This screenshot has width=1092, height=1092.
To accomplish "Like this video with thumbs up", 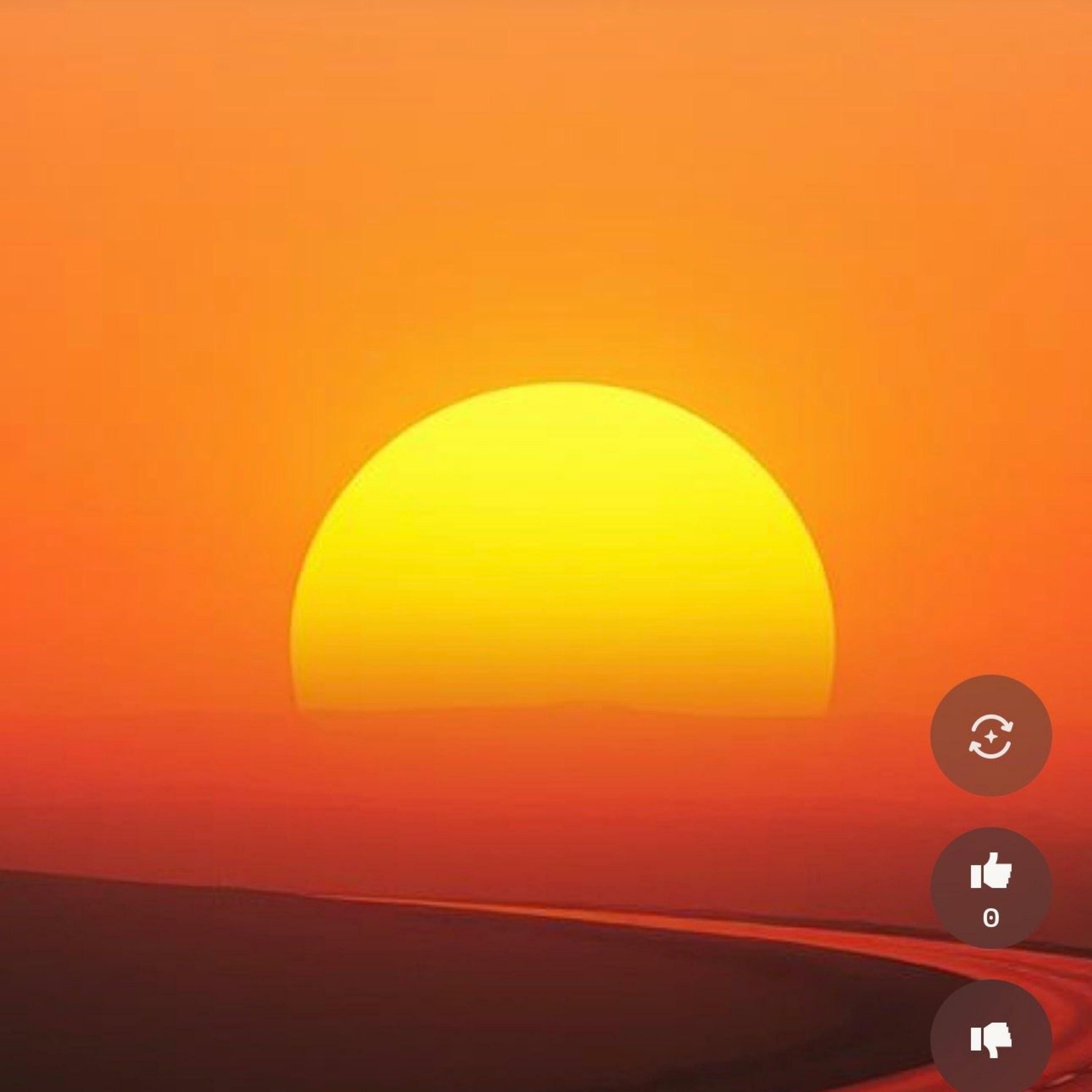I will tap(990, 873).
